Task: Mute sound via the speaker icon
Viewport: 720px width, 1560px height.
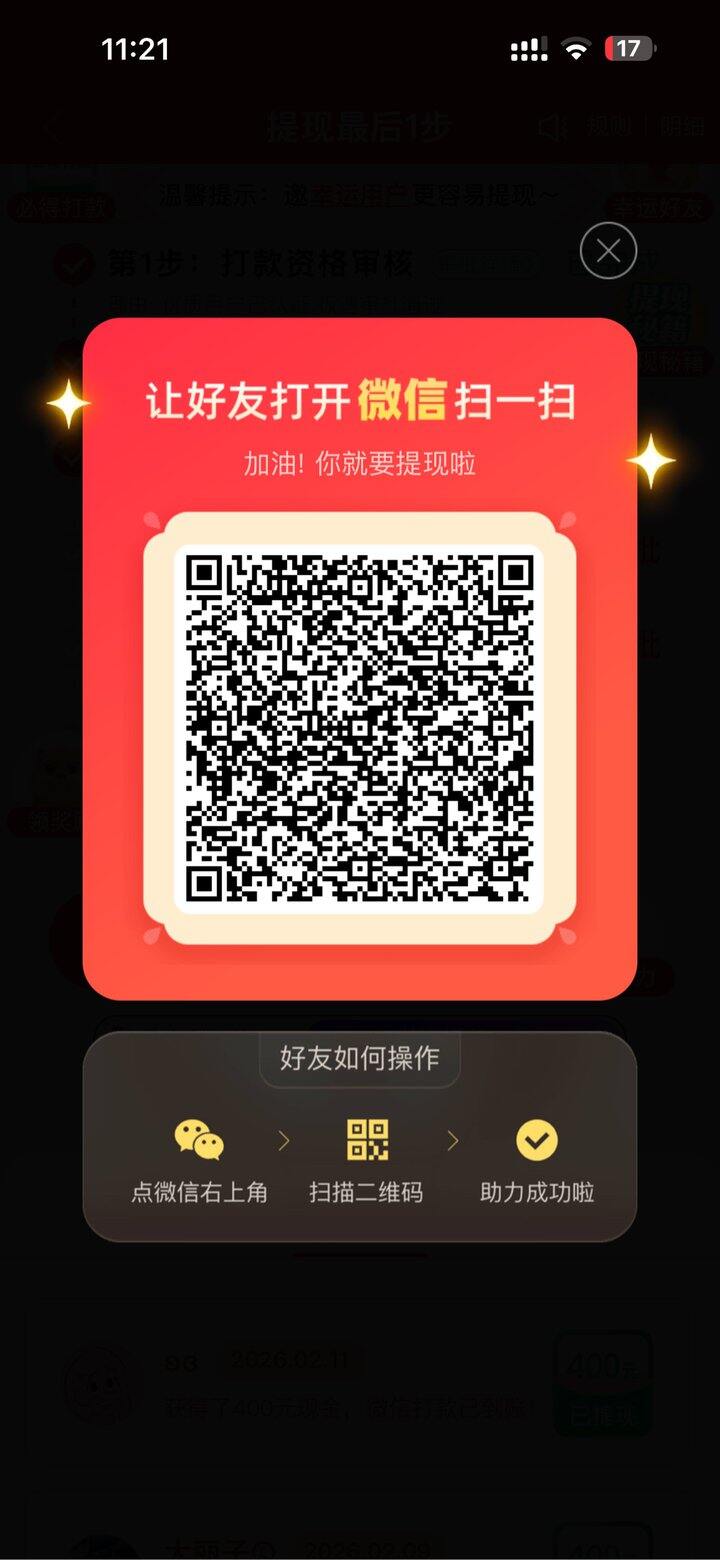Action: pyautogui.click(x=552, y=127)
